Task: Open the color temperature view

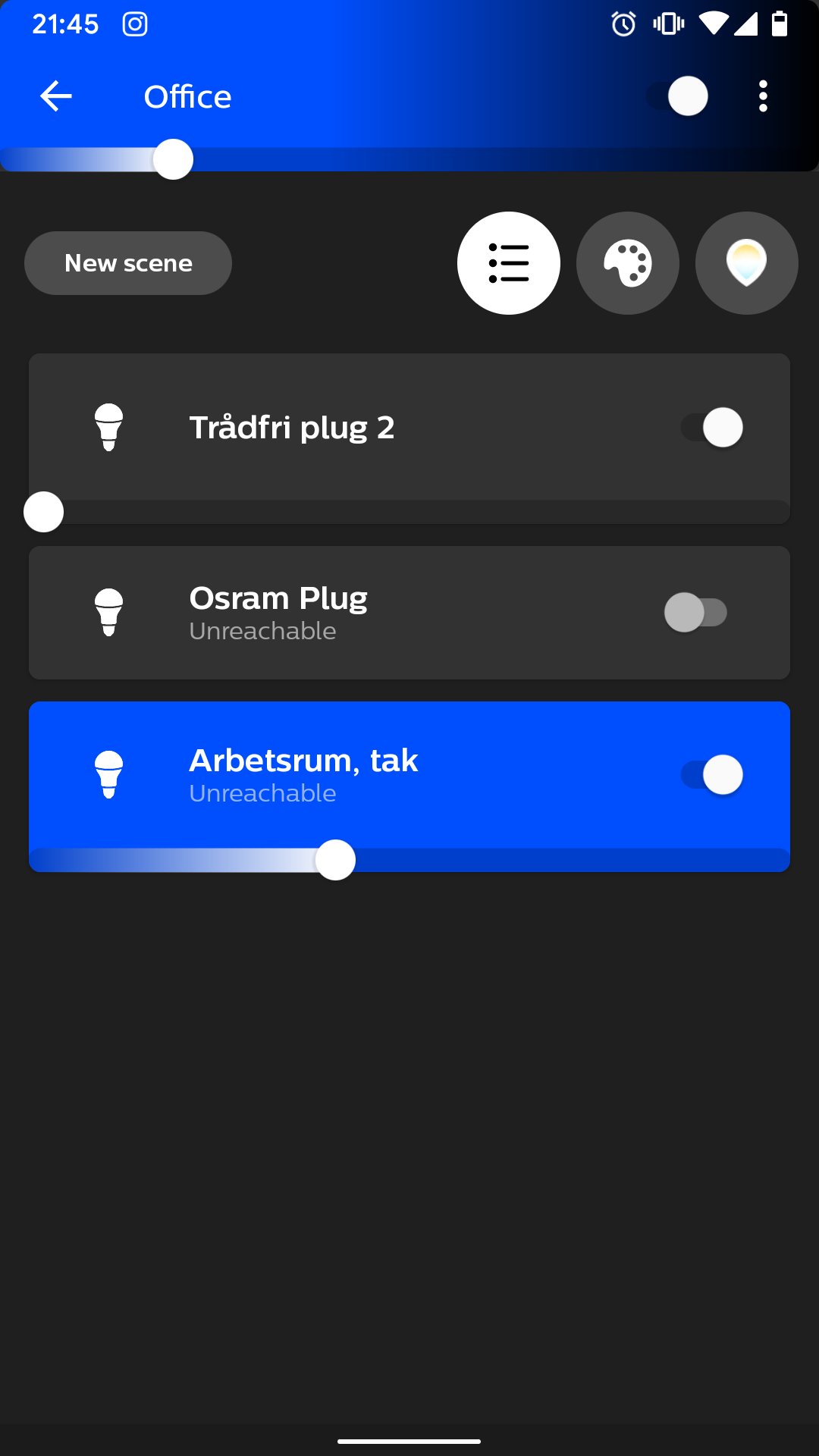Action: 746,263
